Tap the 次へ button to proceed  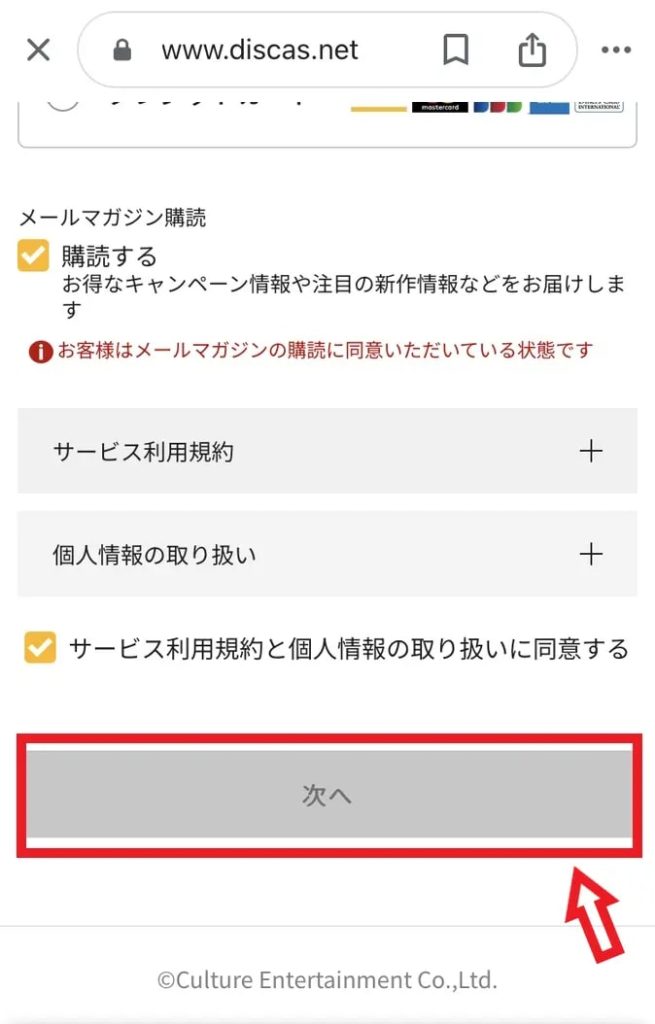328,795
